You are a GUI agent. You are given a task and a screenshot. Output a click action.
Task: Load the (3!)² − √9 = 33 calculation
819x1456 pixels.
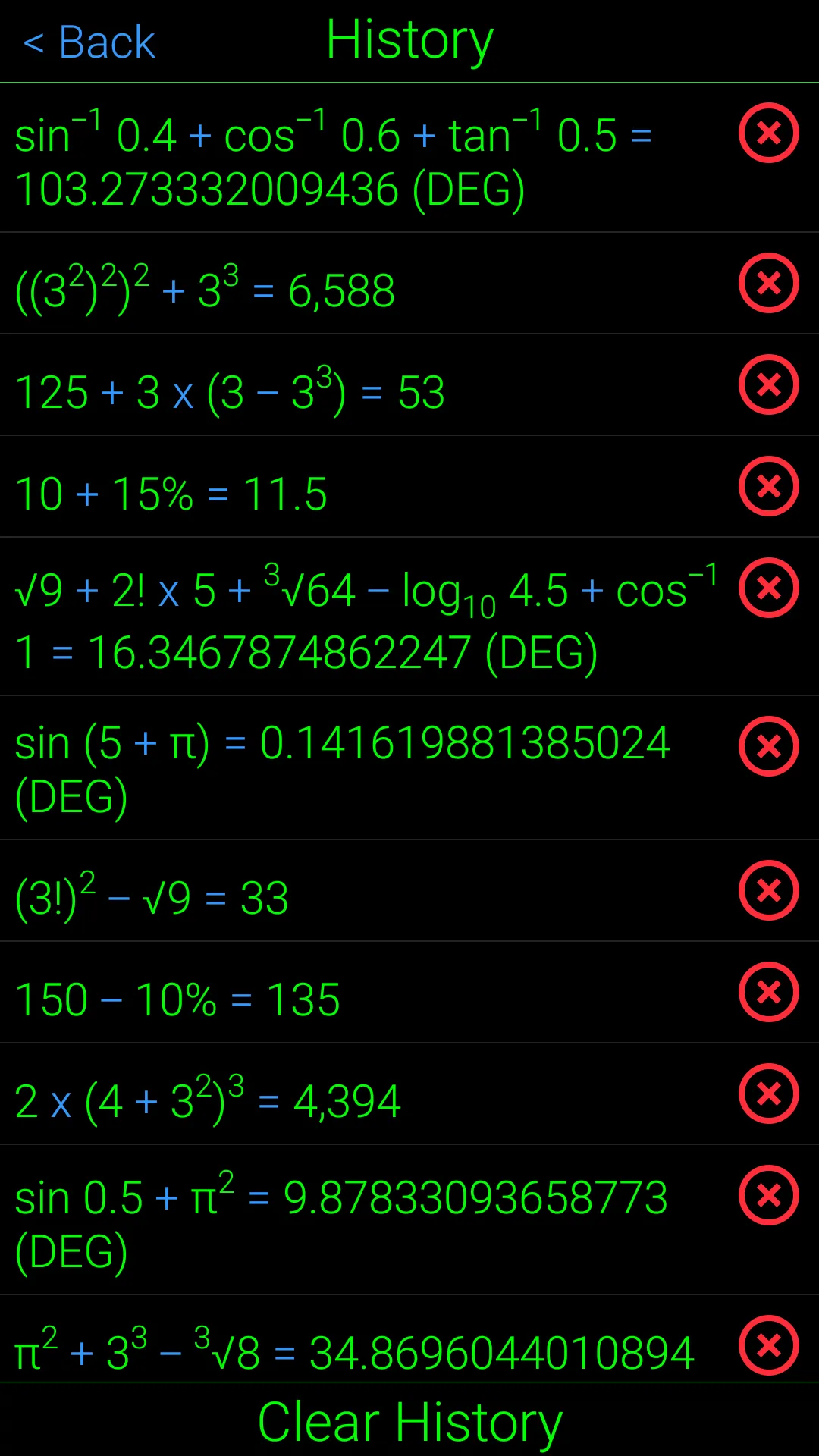click(152, 898)
